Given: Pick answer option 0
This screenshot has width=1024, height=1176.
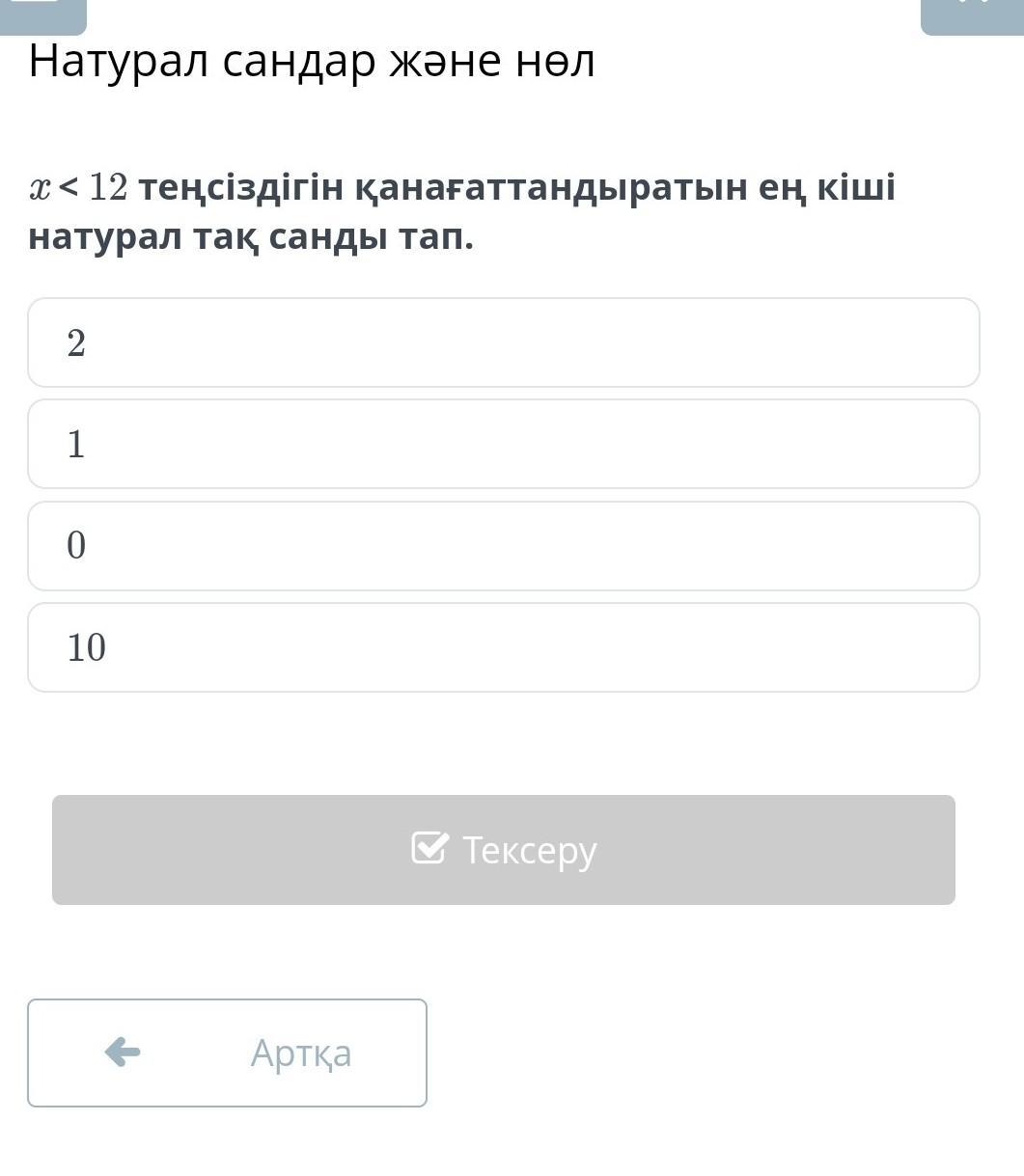Looking at the screenshot, I should (503, 546).
